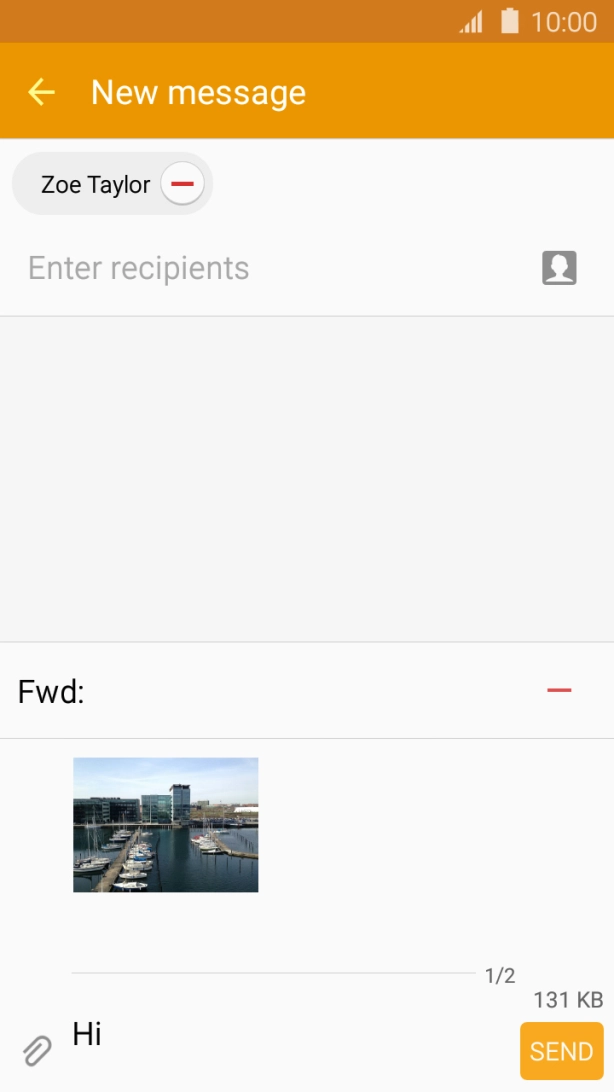Viewport: 614px width, 1092px height.
Task: Remove recipient Zoe Taylor
Action: [182, 184]
